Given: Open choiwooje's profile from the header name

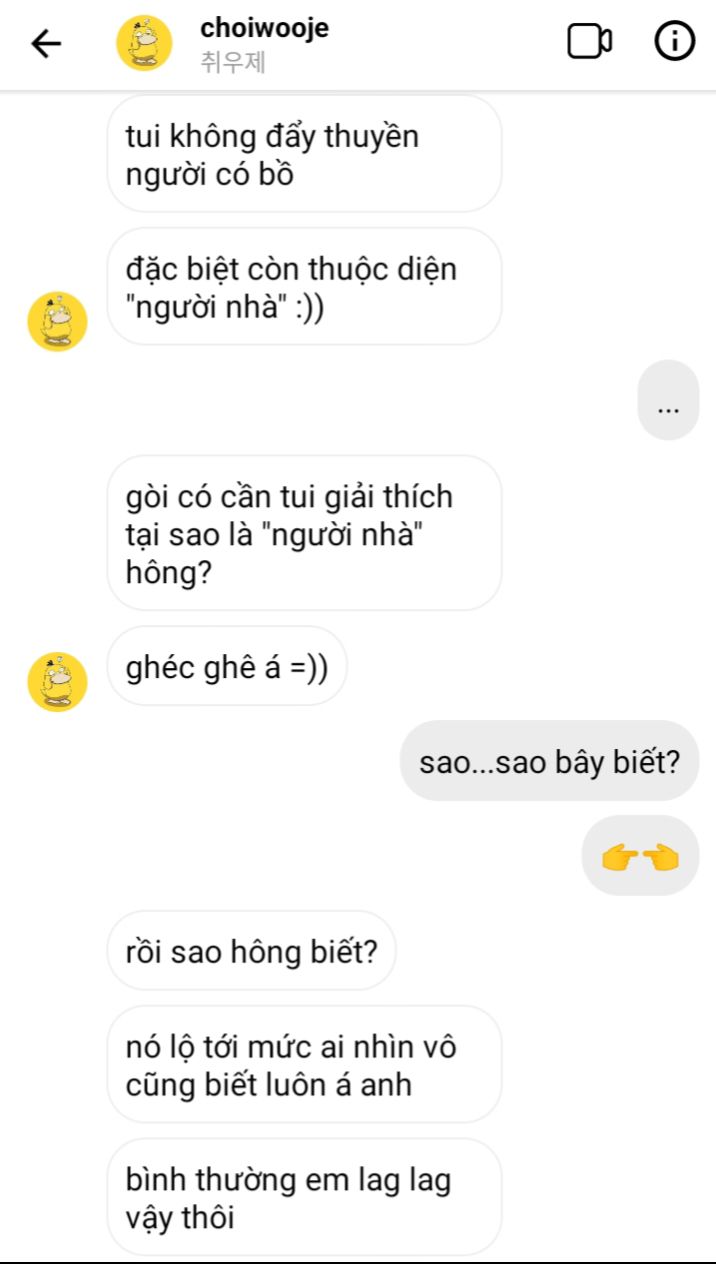Looking at the screenshot, I should coord(264,28).
